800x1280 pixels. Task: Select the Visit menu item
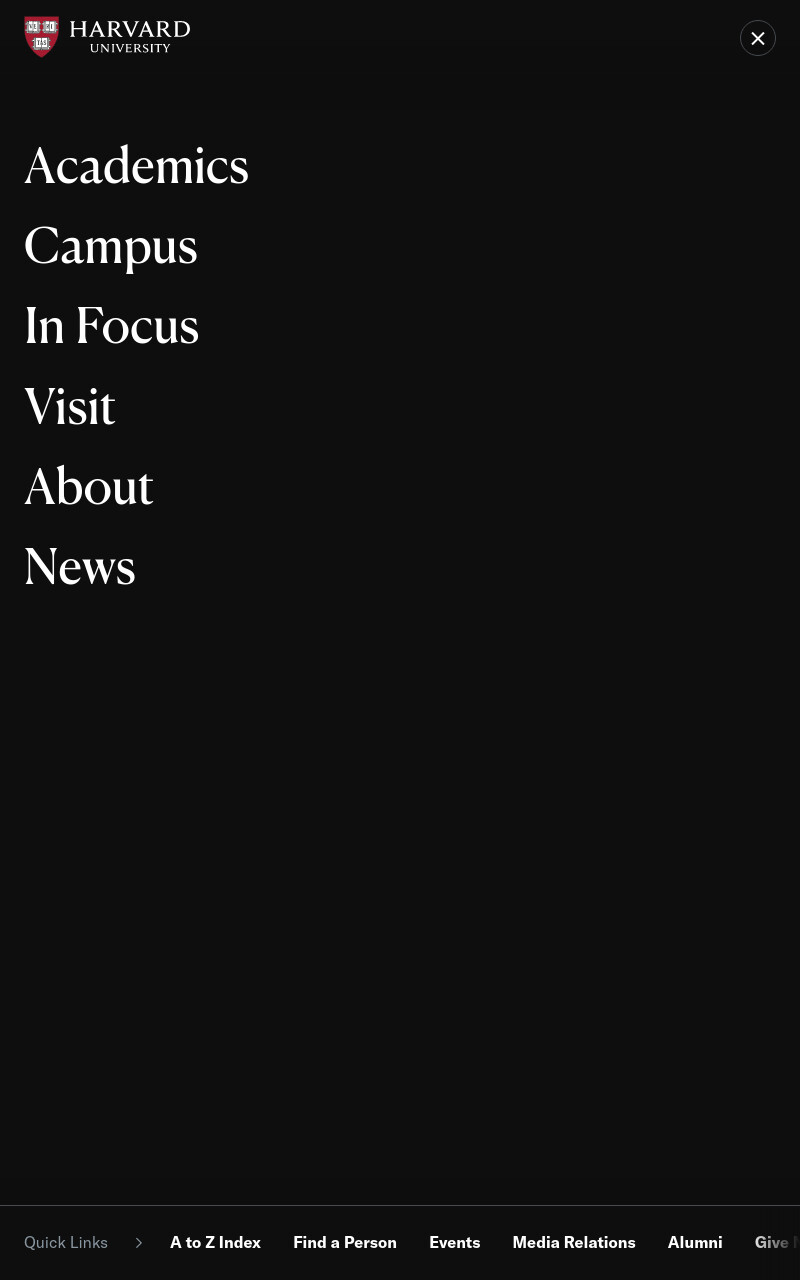[70, 406]
